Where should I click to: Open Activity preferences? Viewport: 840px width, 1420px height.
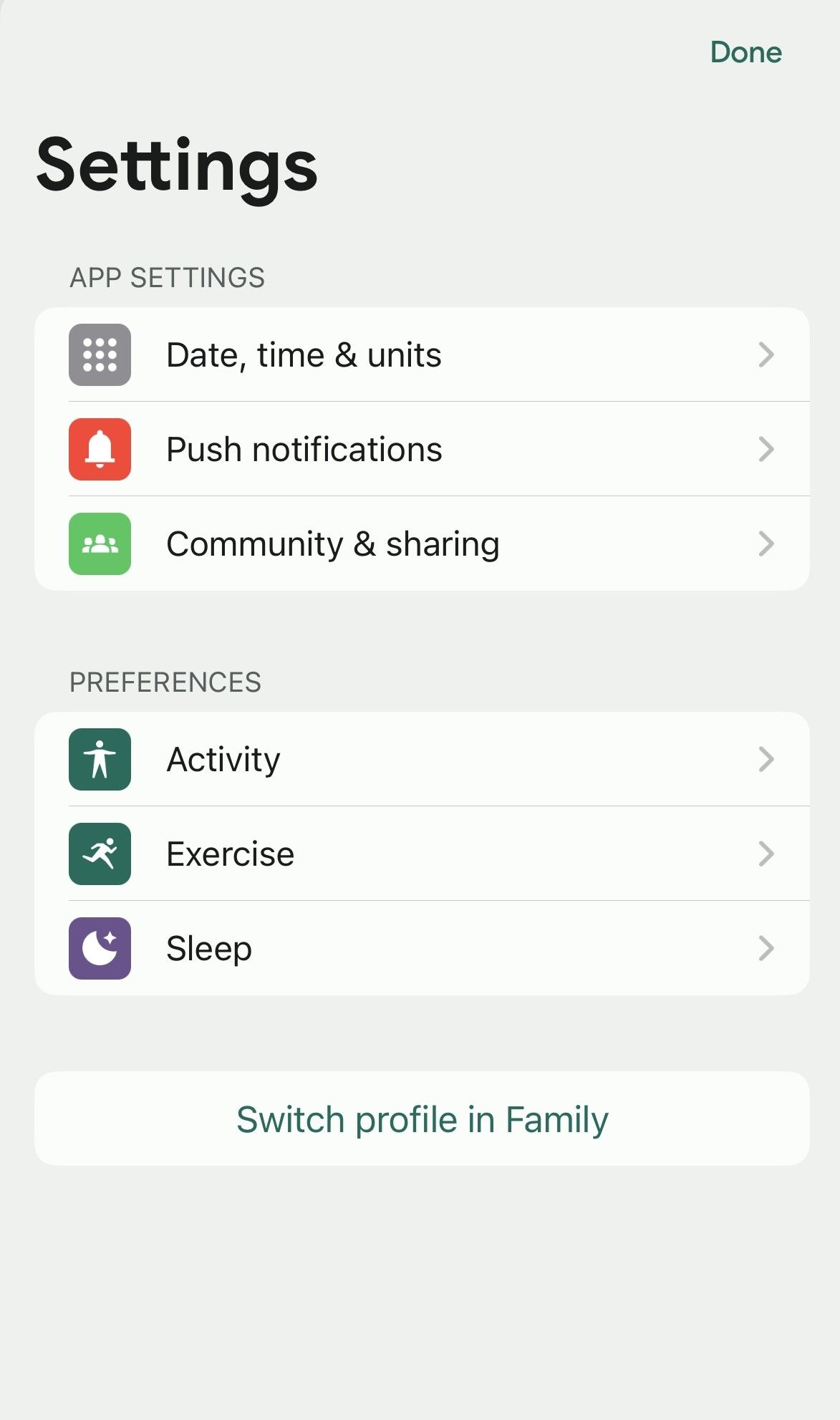(422, 760)
